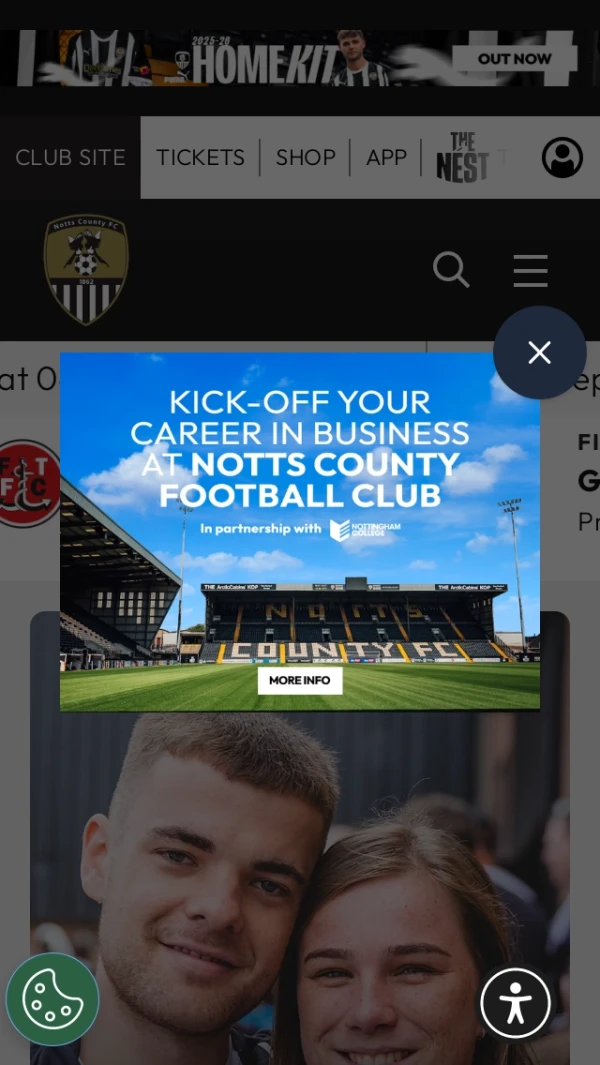Go to the Tickets page

(200, 157)
